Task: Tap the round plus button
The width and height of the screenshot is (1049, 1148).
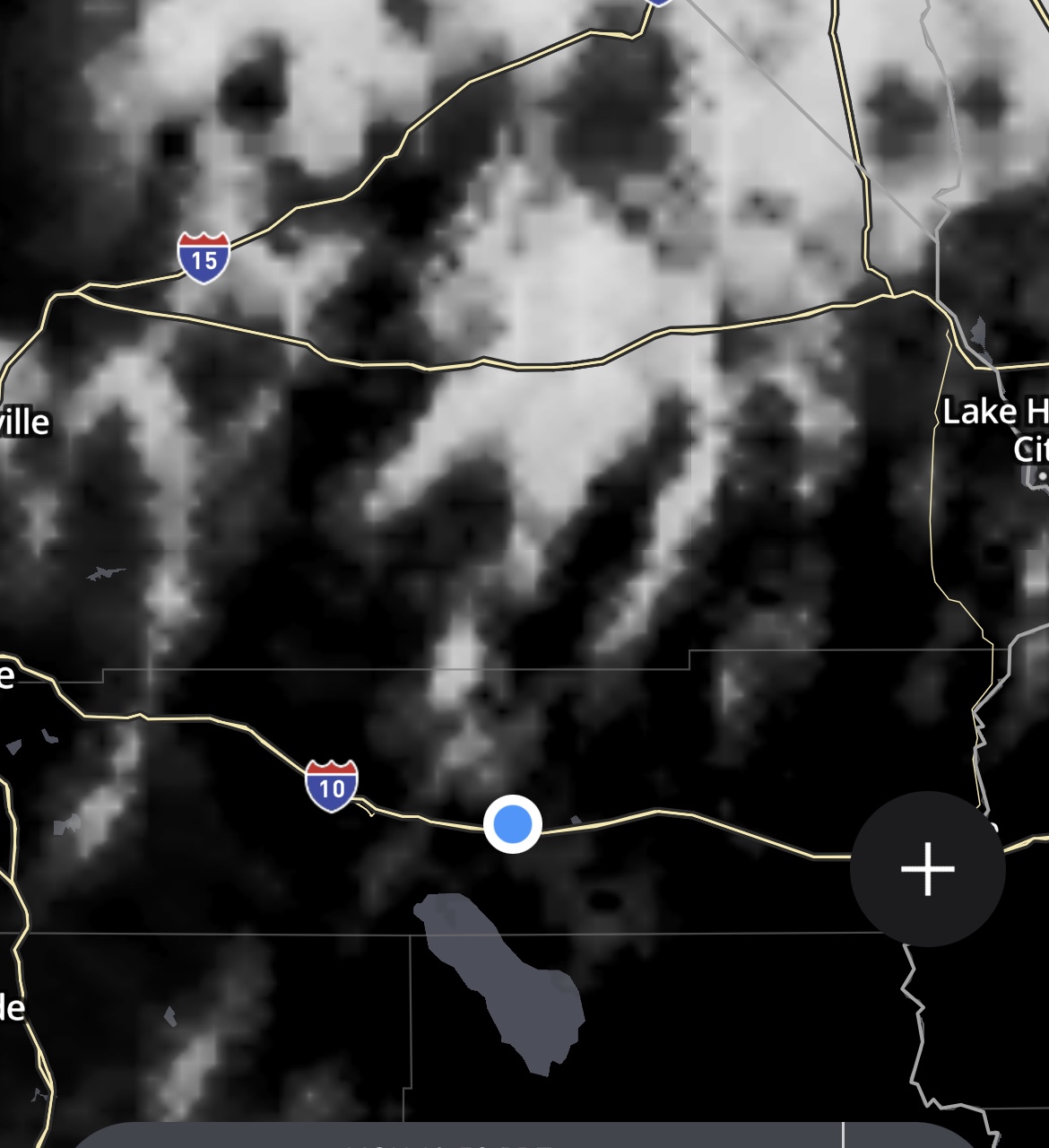Action: [927, 868]
